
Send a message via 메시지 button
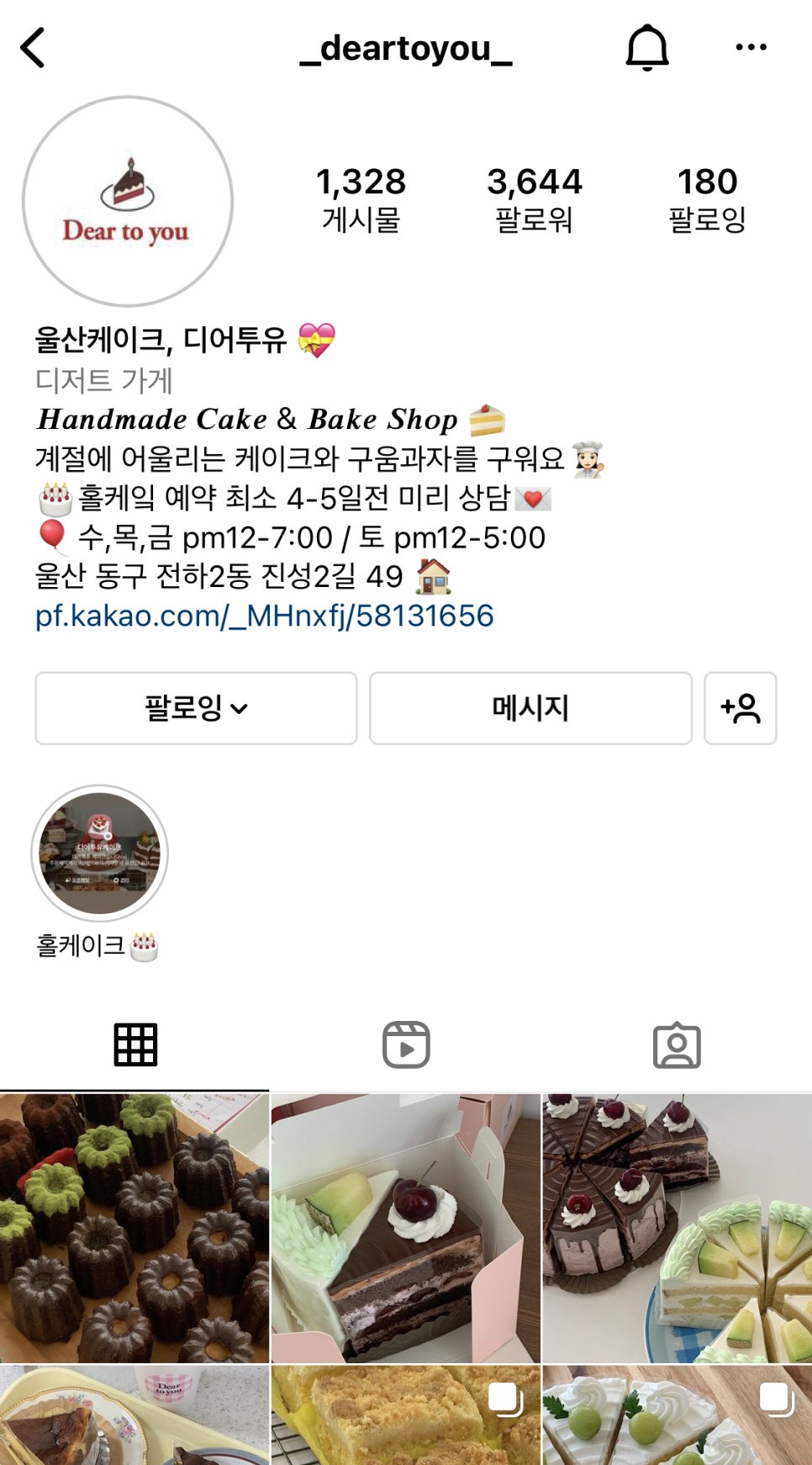tap(530, 708)
